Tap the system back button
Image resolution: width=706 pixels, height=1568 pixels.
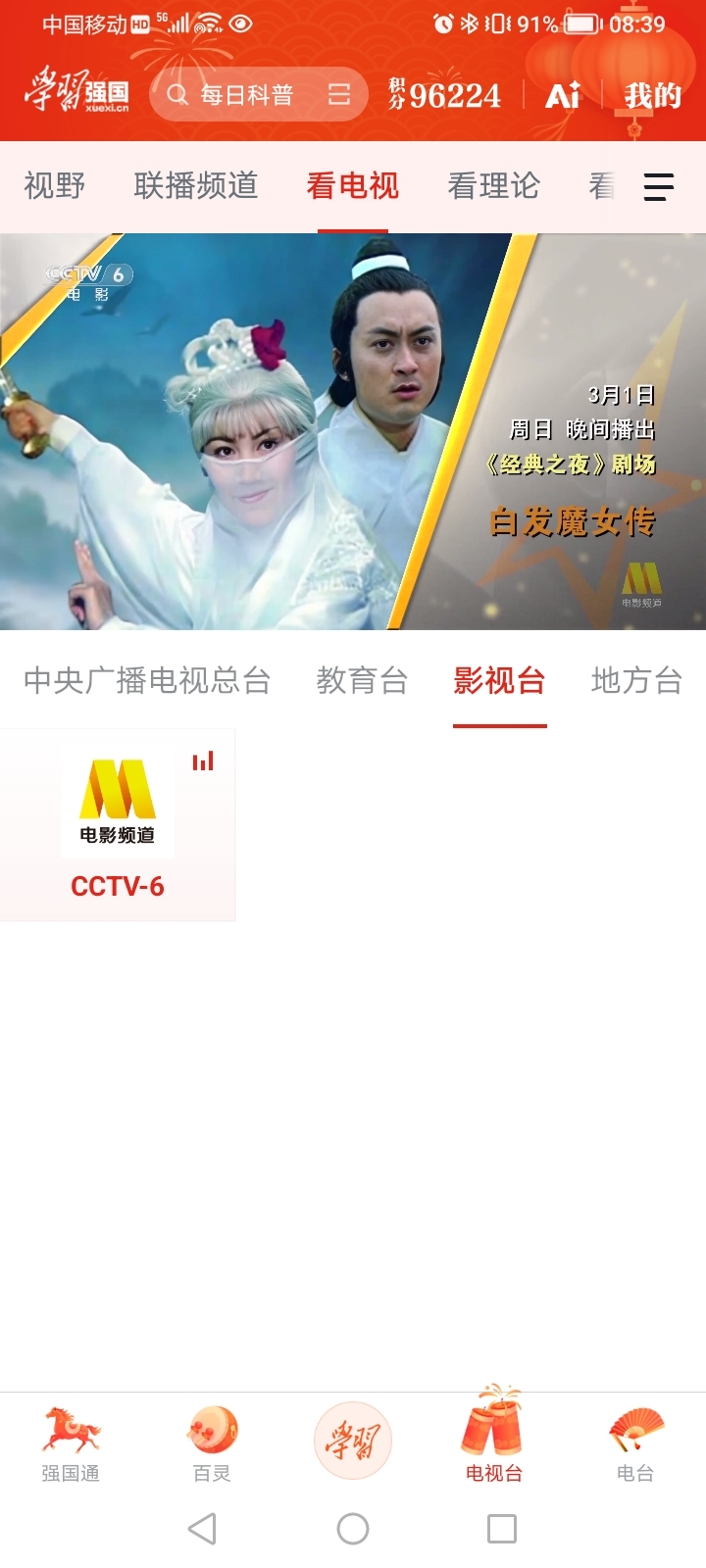(202, 1529)
